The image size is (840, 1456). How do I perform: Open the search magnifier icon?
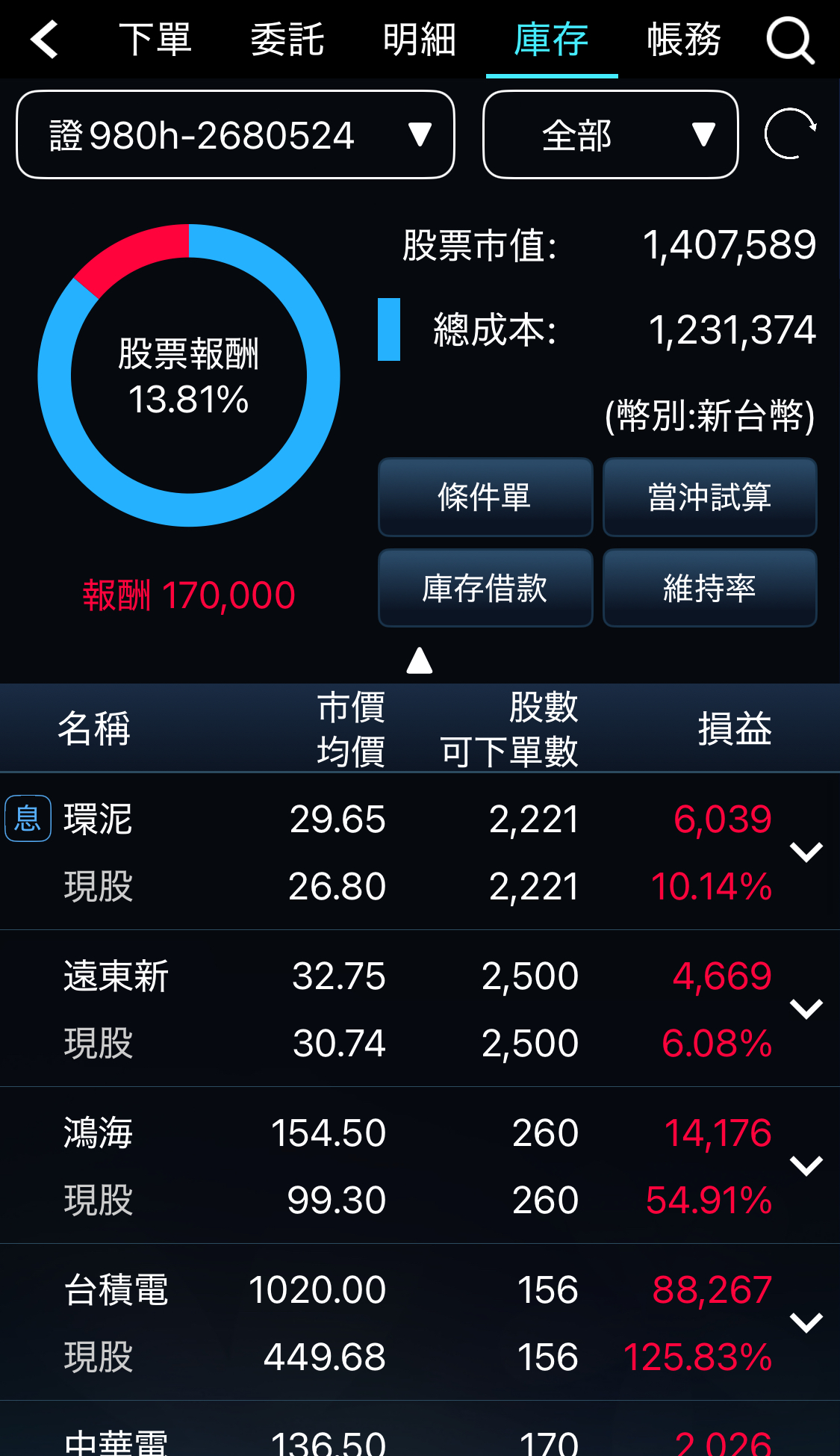[790, 40]
